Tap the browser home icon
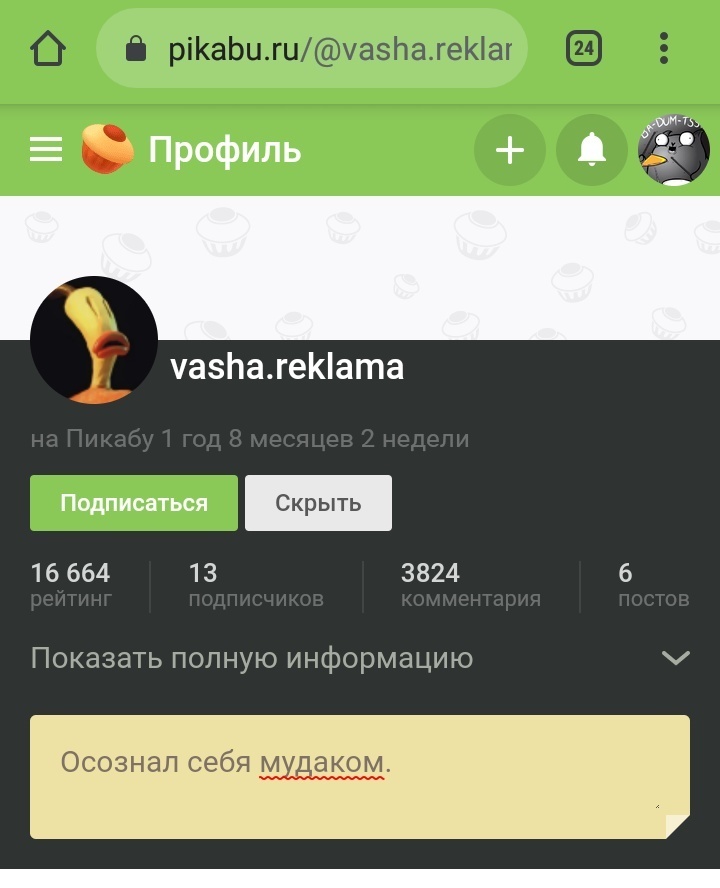The height and width of the screenshot is (888, 720). point(48,48)
